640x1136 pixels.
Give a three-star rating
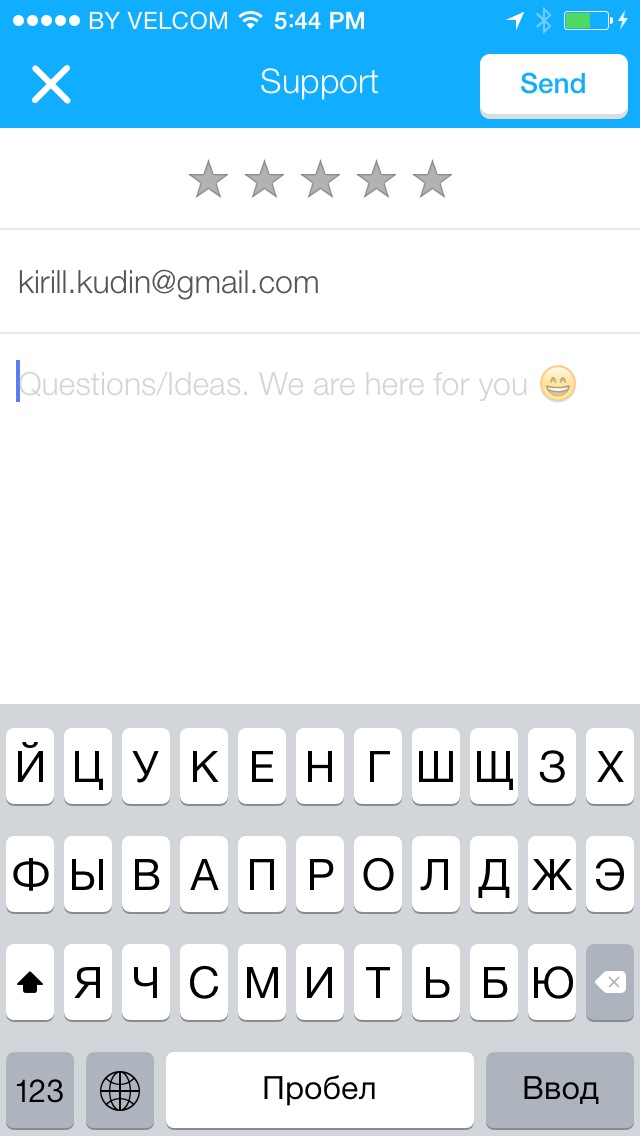click(x=320, y=180)
